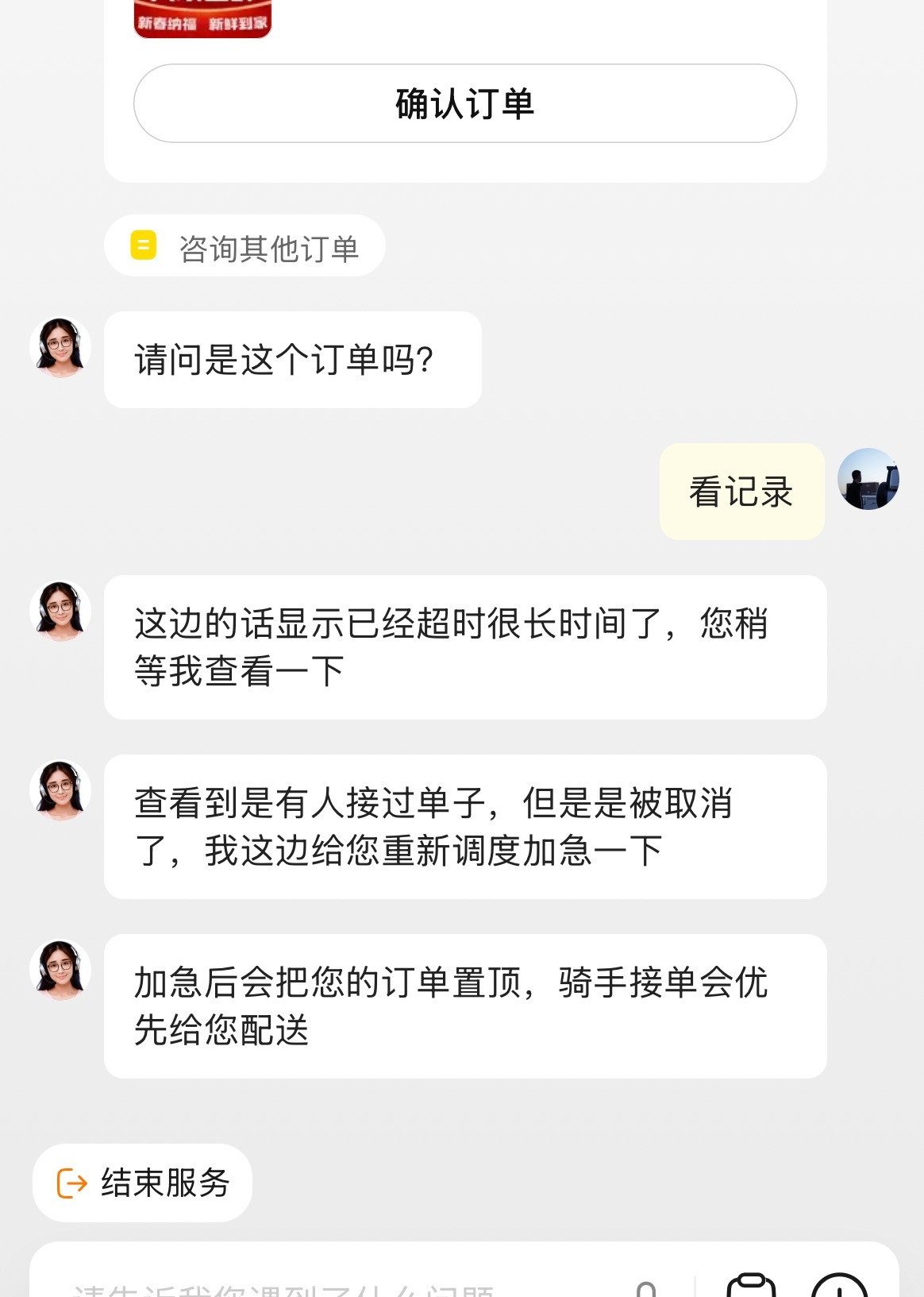
Task: Select your 看记录 message bubble
Action: 740,491
